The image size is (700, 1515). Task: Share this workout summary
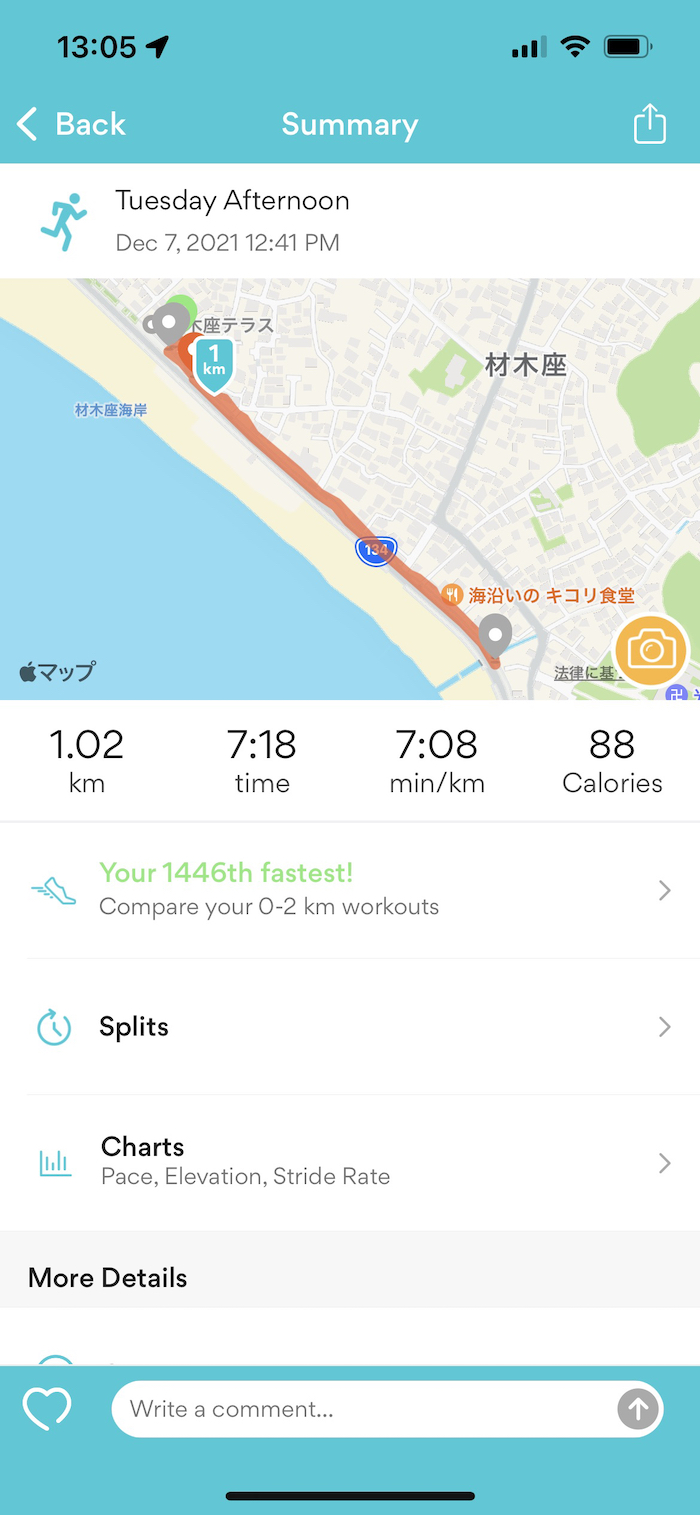pos(649,124)
